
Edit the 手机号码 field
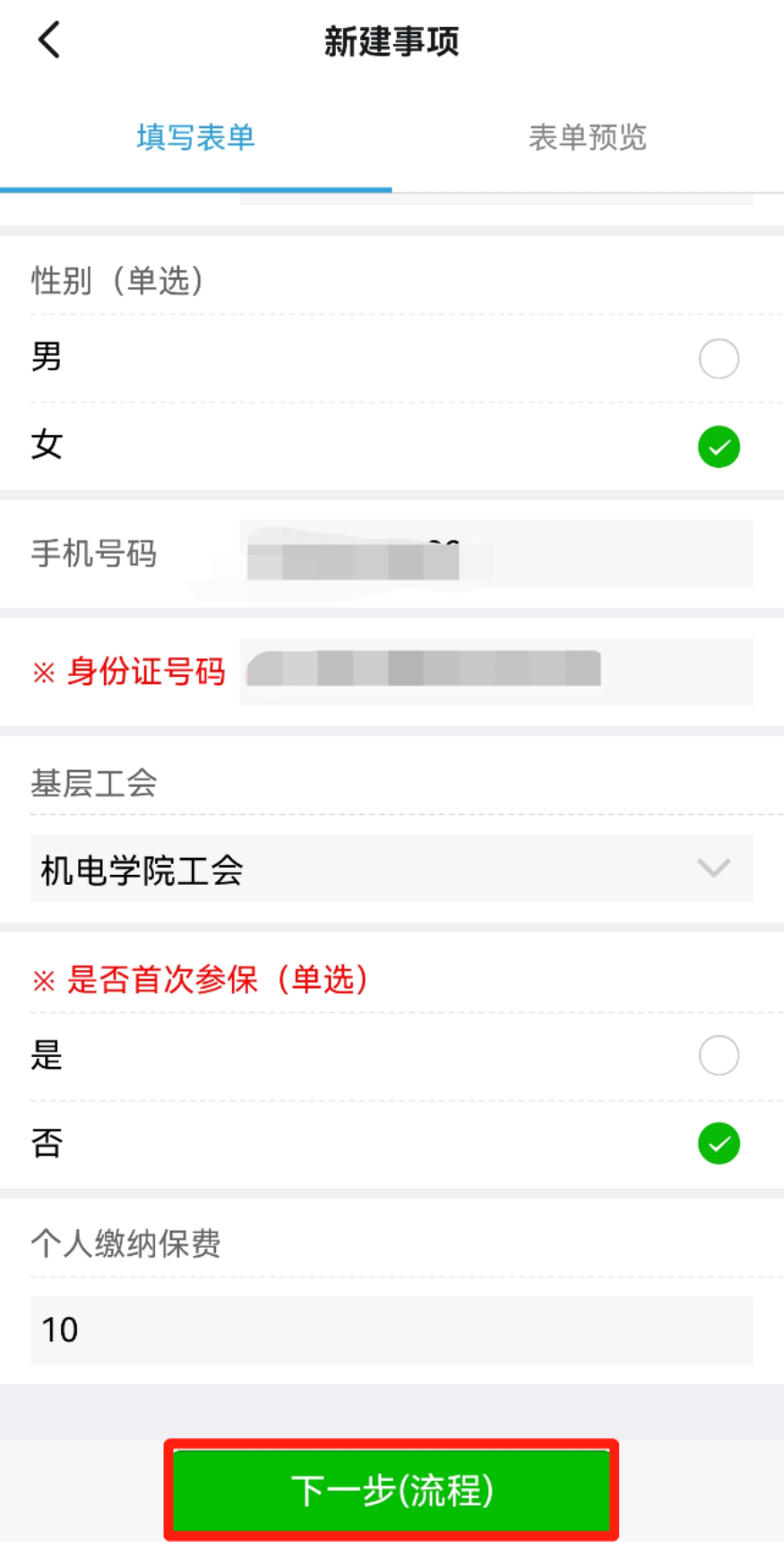pyautogui.click(x=495, y=554)
